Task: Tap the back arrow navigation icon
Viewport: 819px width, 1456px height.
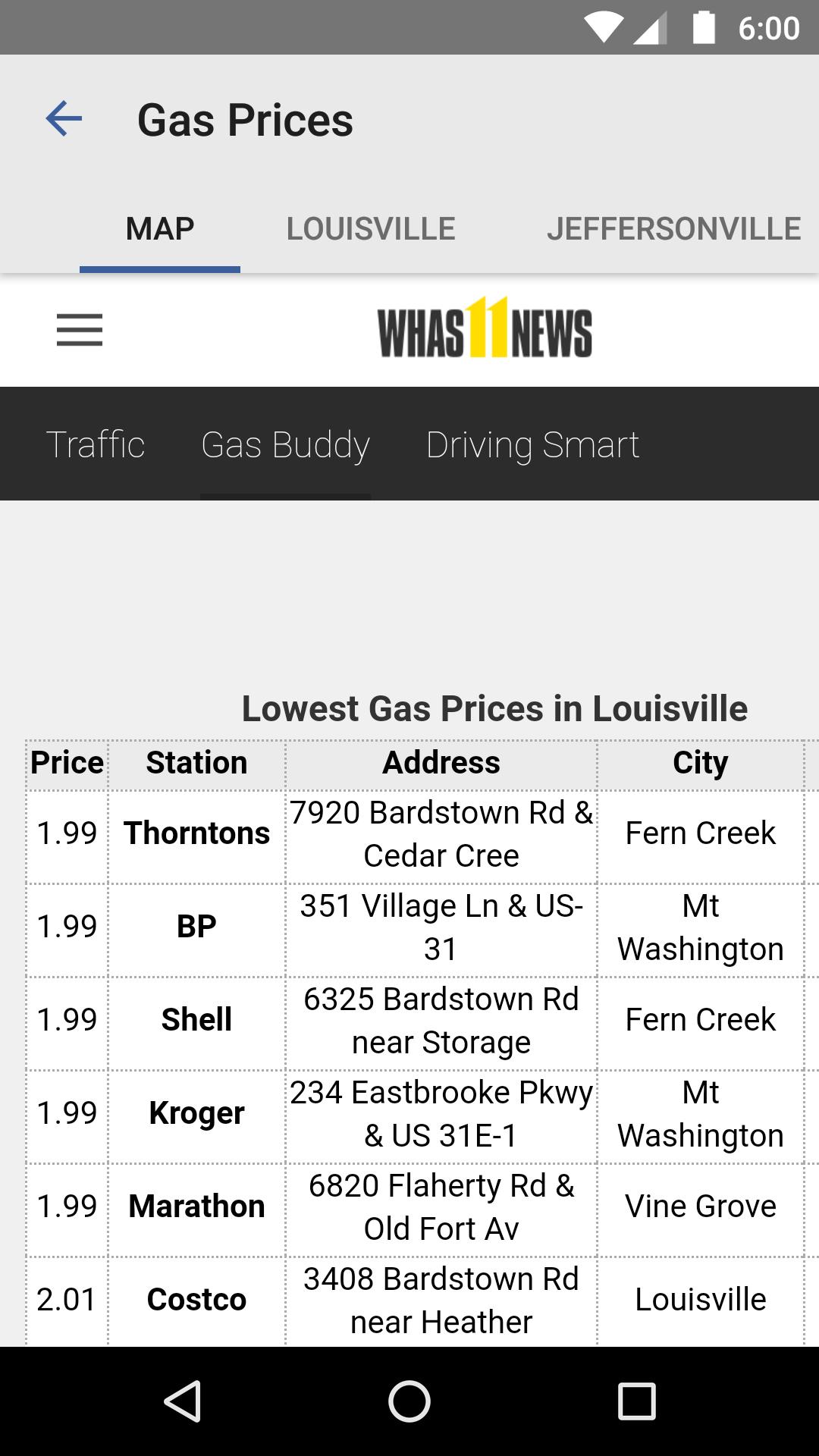Action: point(62,118)
